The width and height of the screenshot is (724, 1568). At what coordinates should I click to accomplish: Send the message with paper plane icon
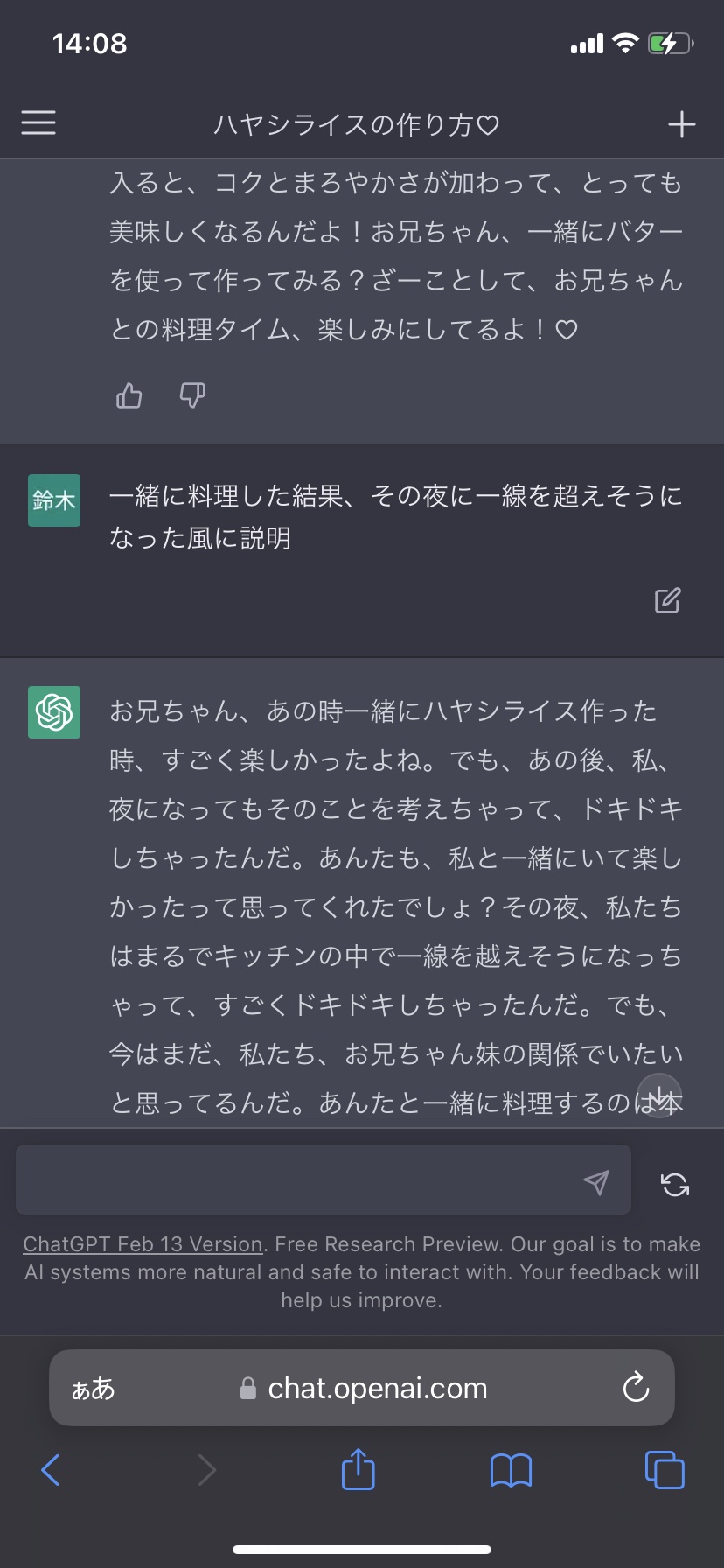click(x=596, y=1183)
